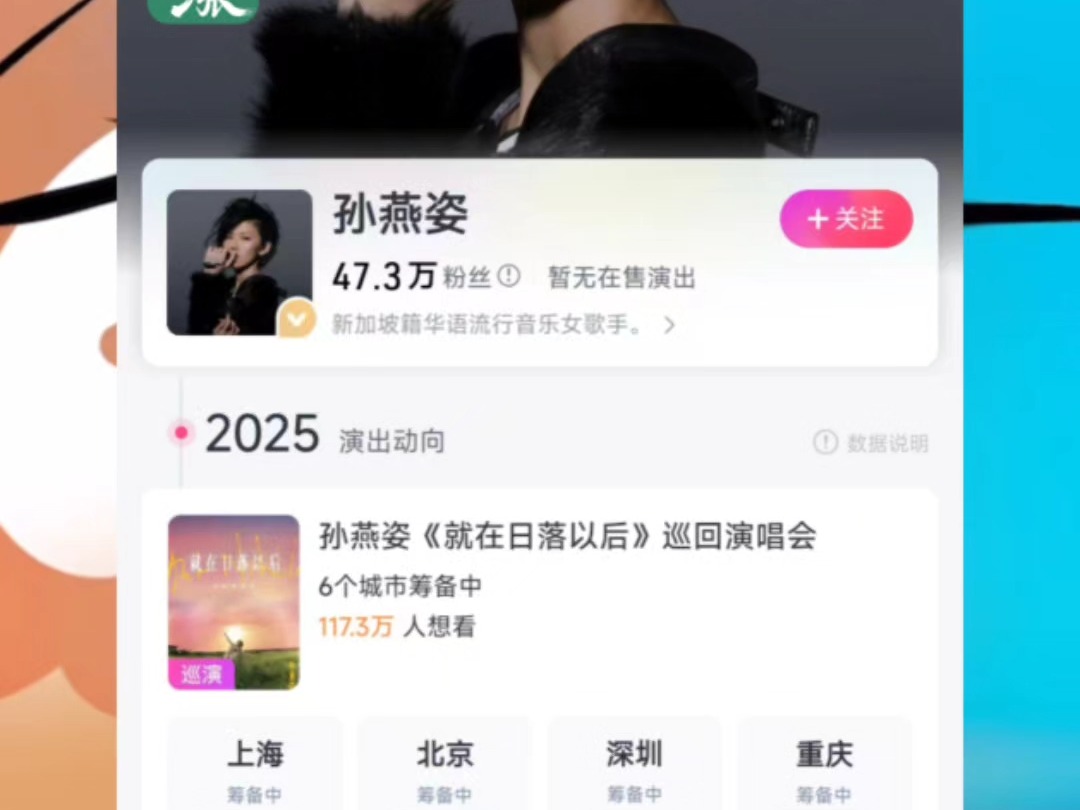Choose the 重庆 city tile
The width and height of the screenshot is (1080, 810).
tap(824, 765)
